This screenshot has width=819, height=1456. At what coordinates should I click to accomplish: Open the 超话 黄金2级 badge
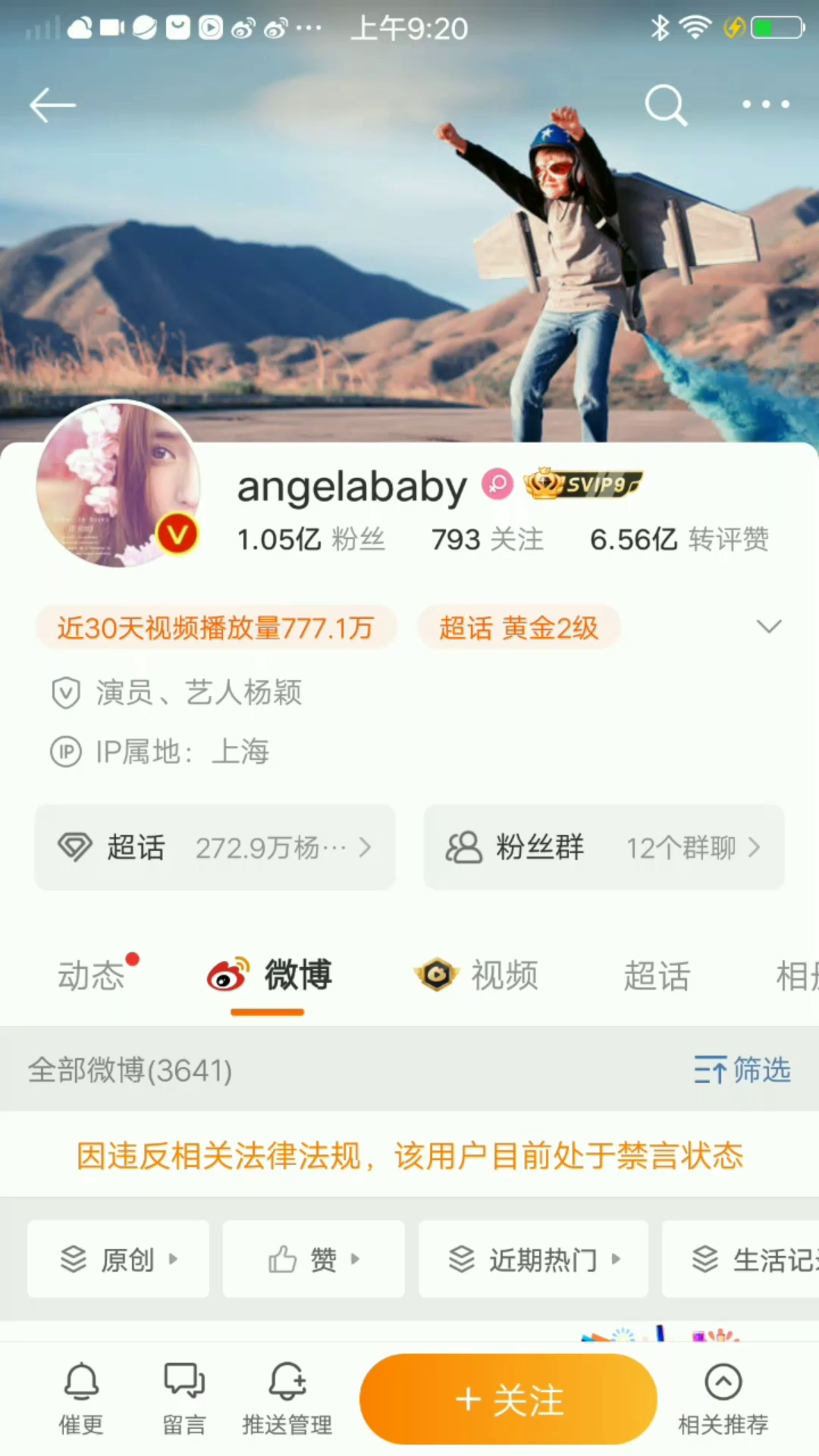tap(519, 628)
